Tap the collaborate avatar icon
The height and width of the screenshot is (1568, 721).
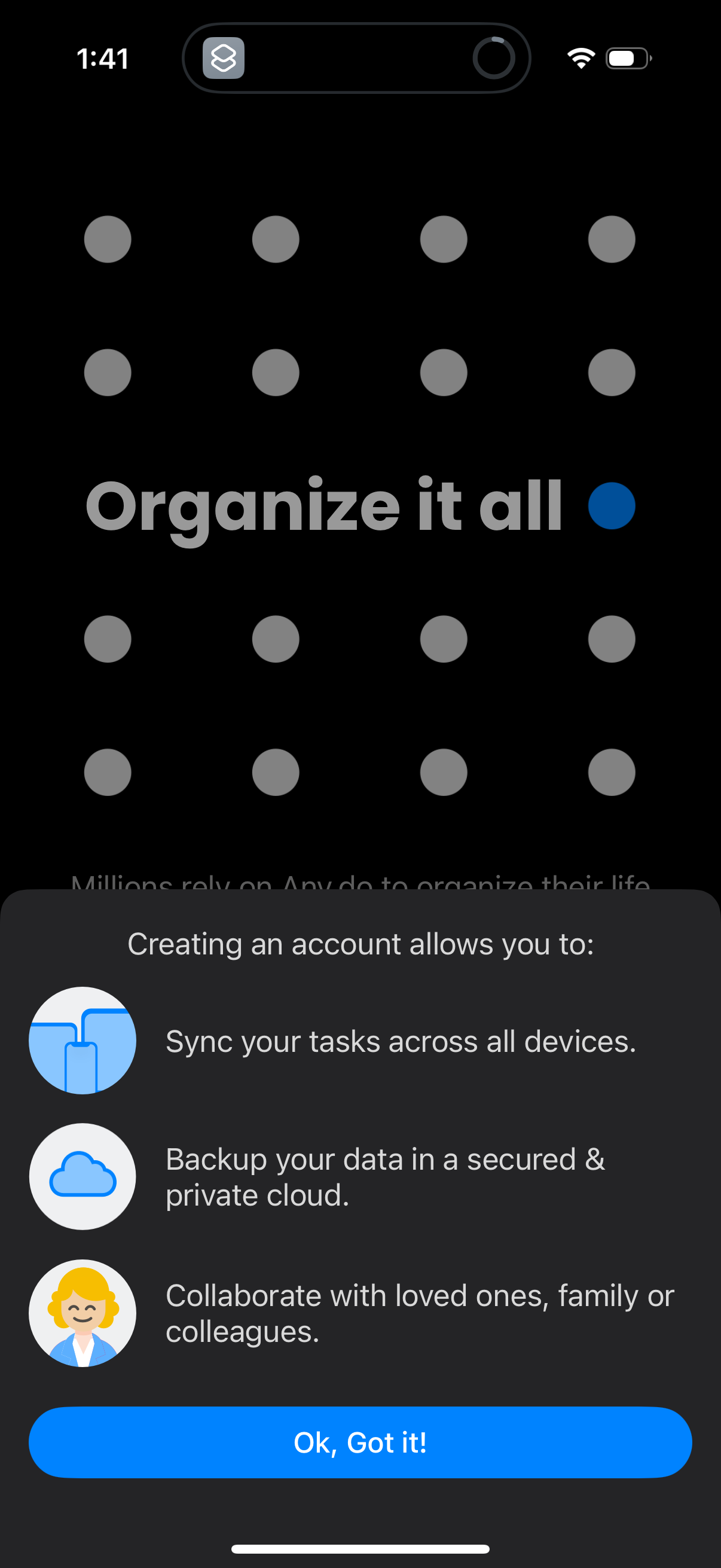point(82,1314)
